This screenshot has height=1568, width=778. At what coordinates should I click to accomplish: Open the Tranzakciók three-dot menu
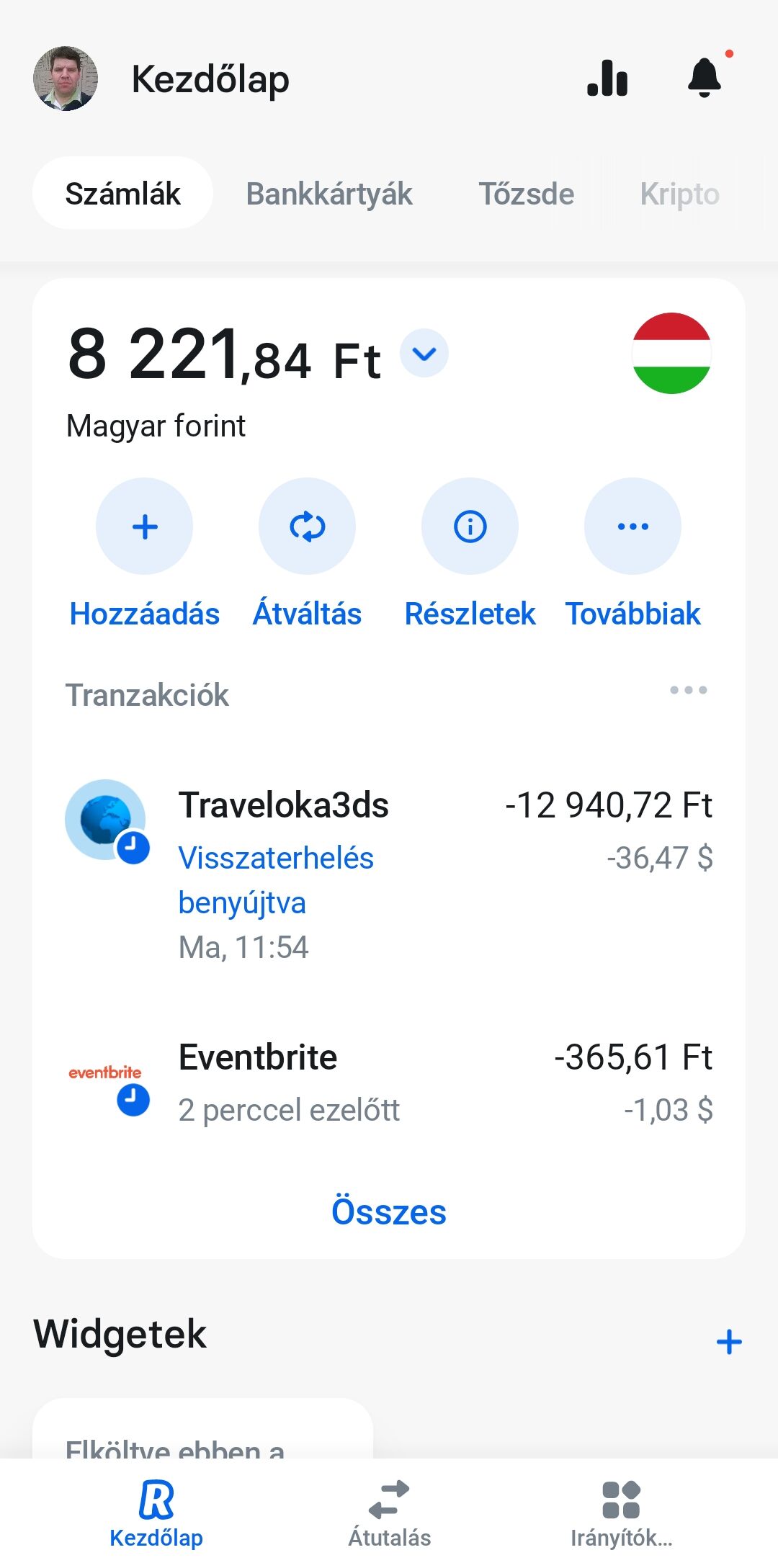tap(688, 690)
